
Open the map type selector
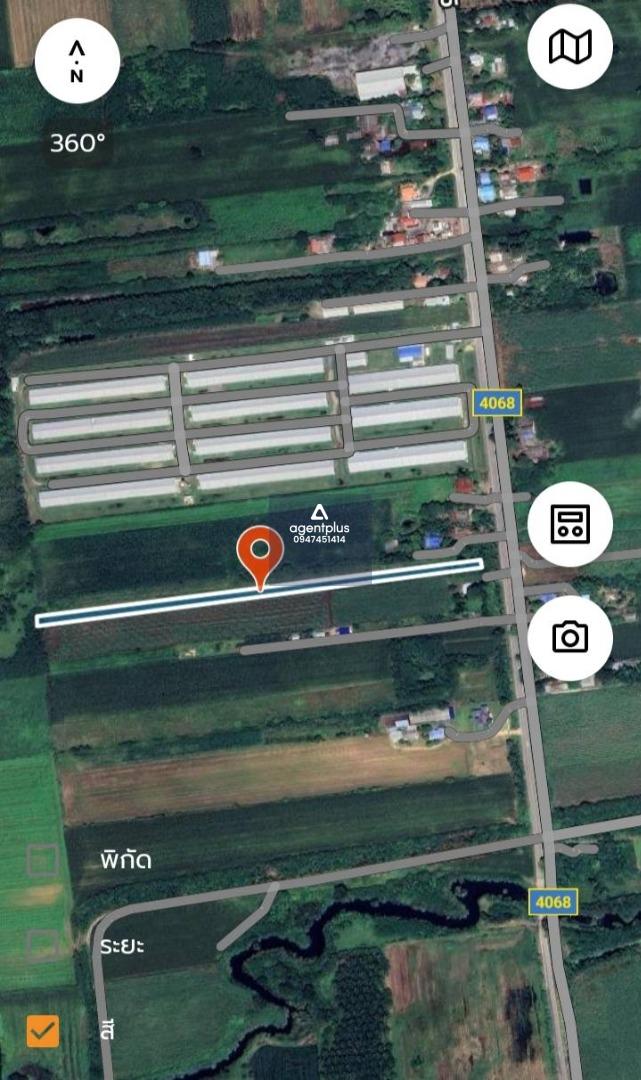(569, 46)
